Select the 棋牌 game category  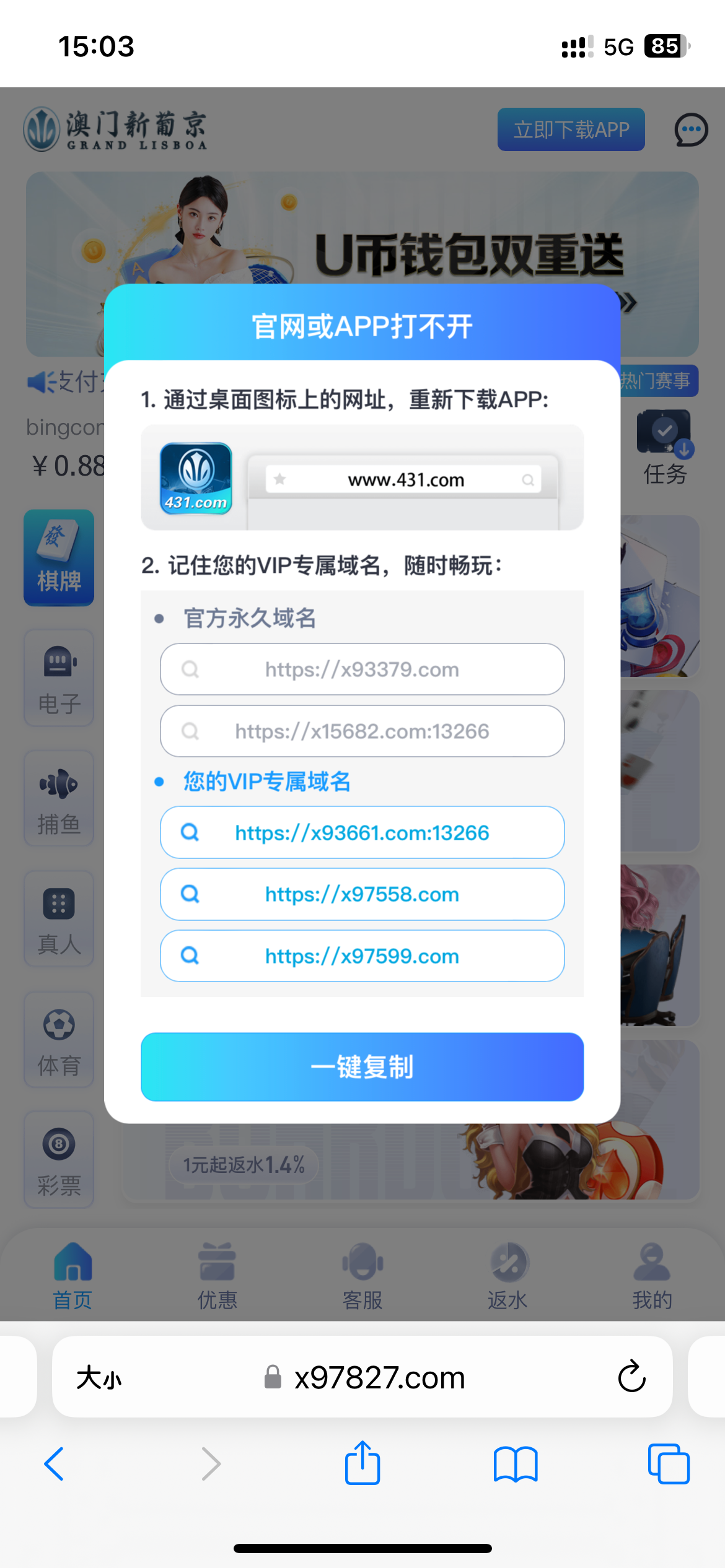tap(59, 557)
